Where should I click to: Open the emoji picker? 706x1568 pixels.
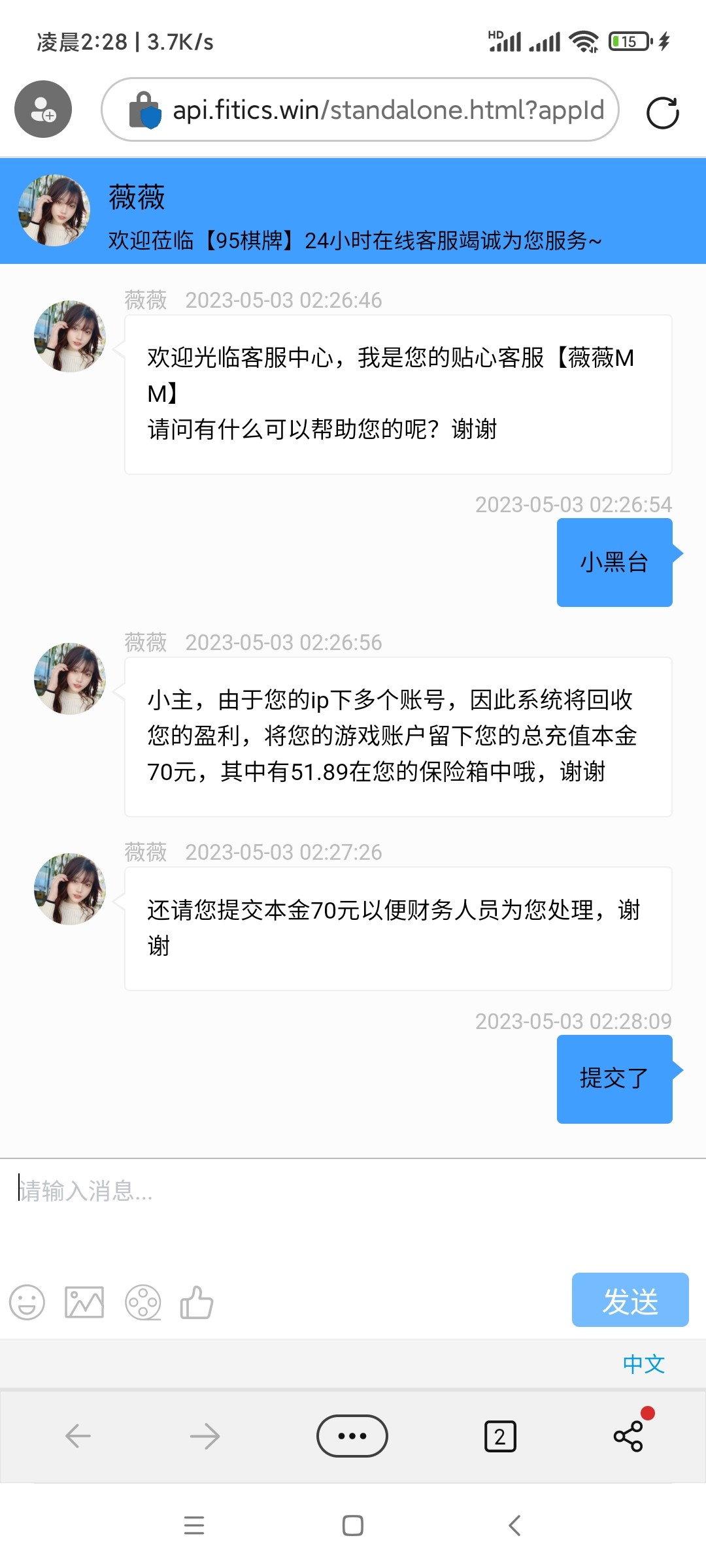pos(27,1303)
